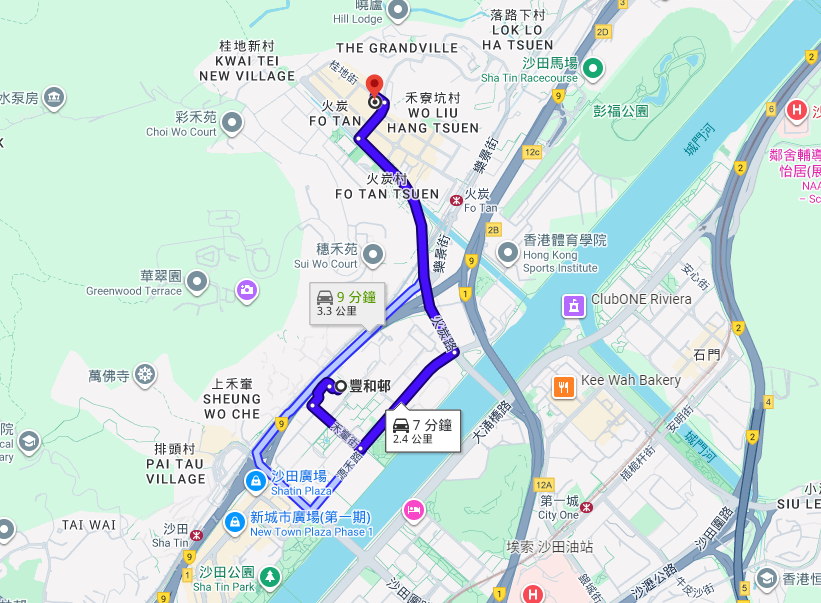Open the 水泵房 marker
Viewport: 821px width, 603px height.
pos(54,98)
